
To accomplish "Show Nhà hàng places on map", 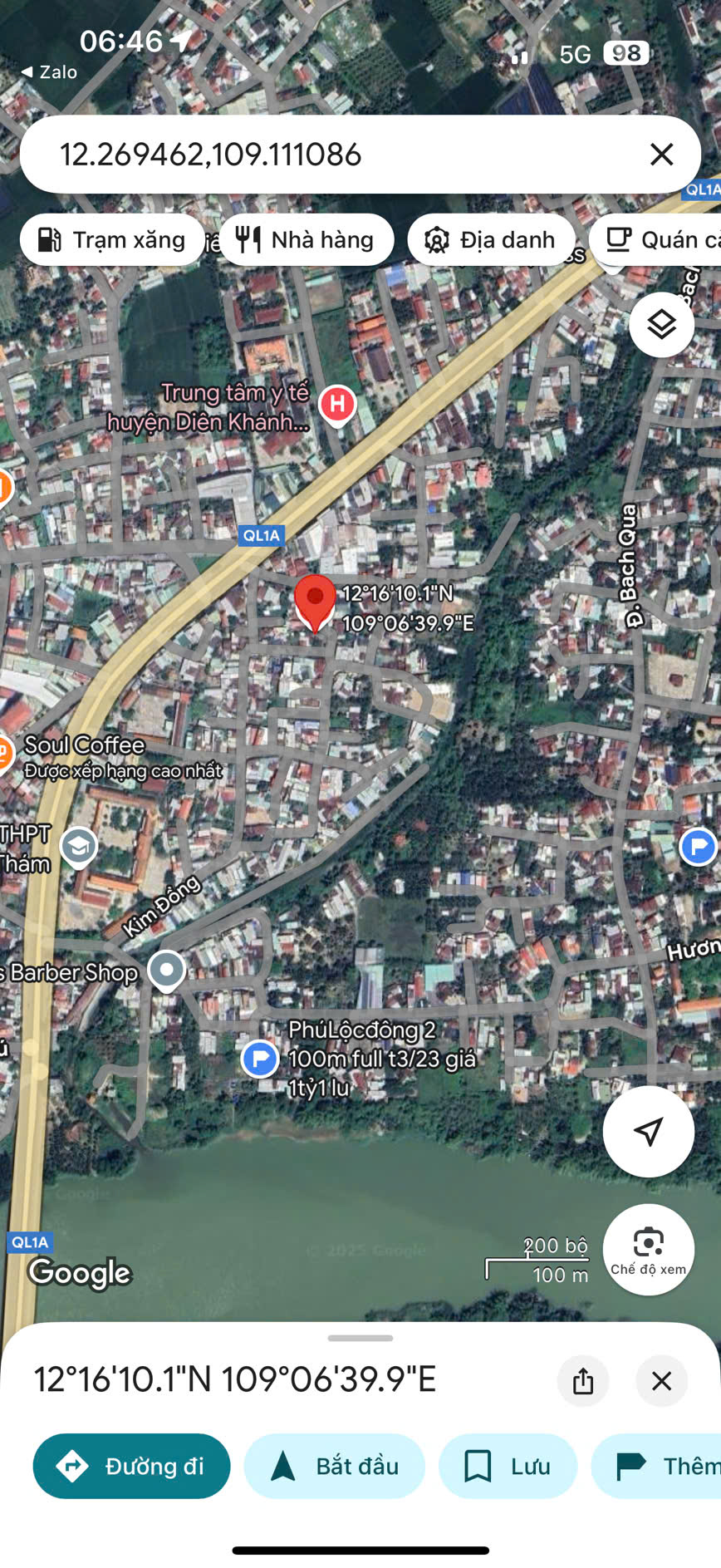I will pos(306,240).
